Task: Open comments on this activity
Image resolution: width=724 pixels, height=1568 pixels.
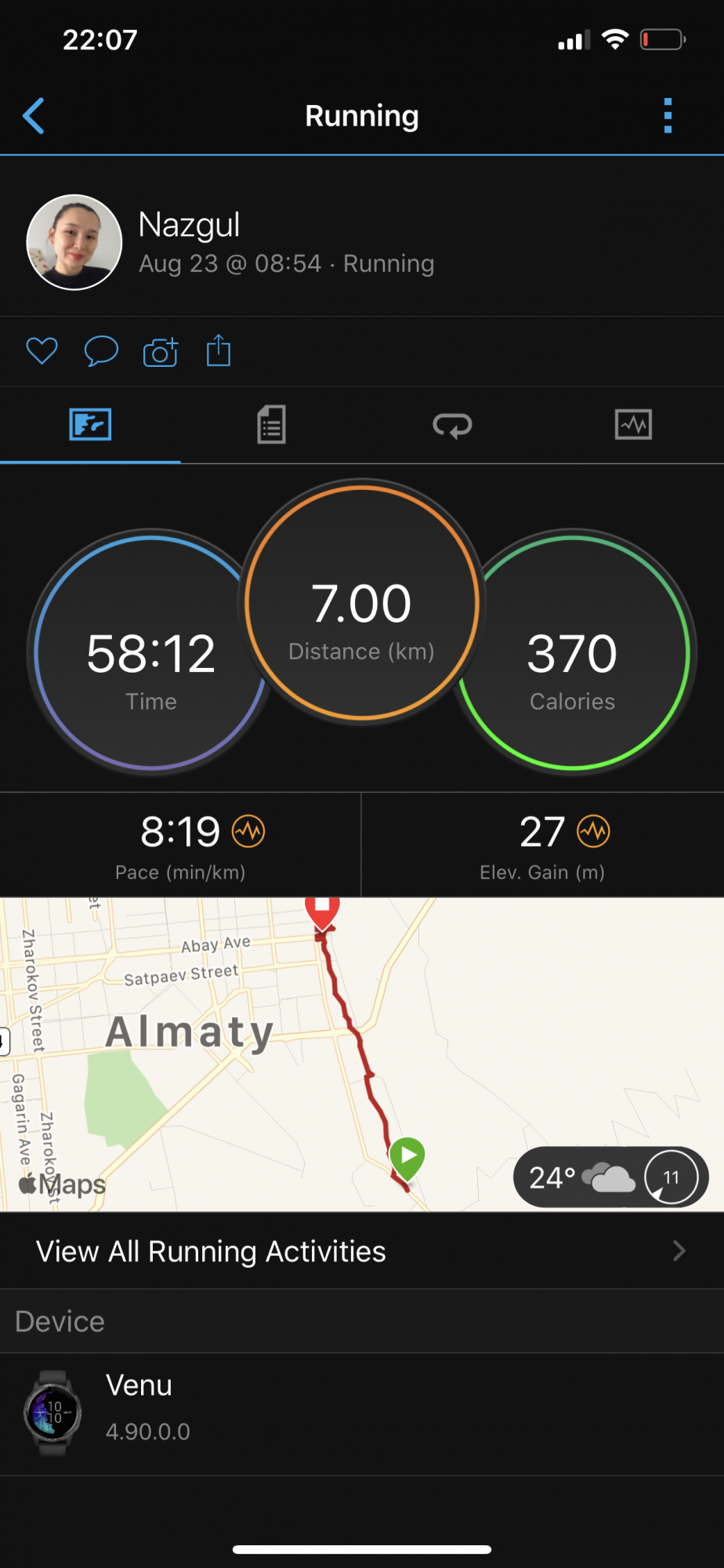Action: coord(101,350)
